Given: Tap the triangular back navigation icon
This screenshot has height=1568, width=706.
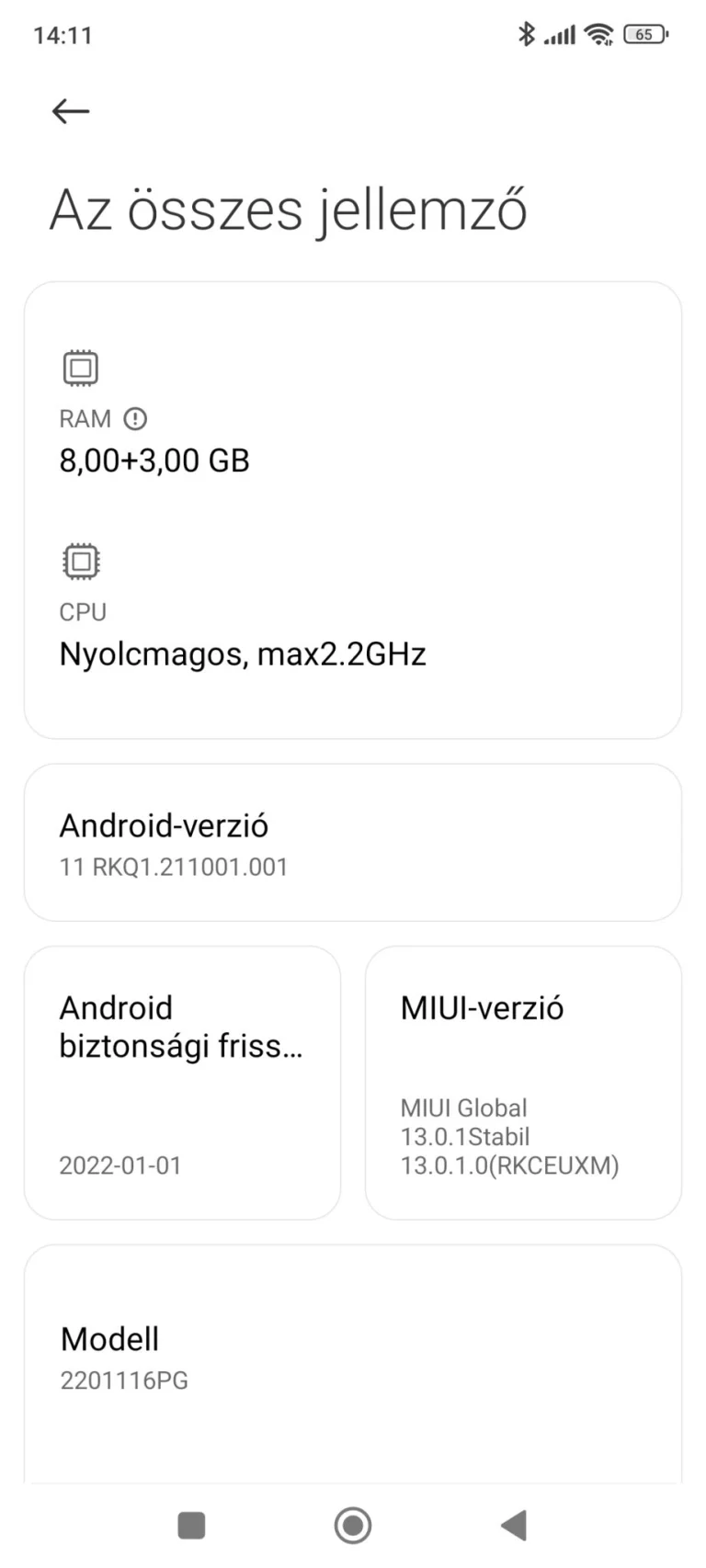Looking at the screenshot, I should 514,1524.
